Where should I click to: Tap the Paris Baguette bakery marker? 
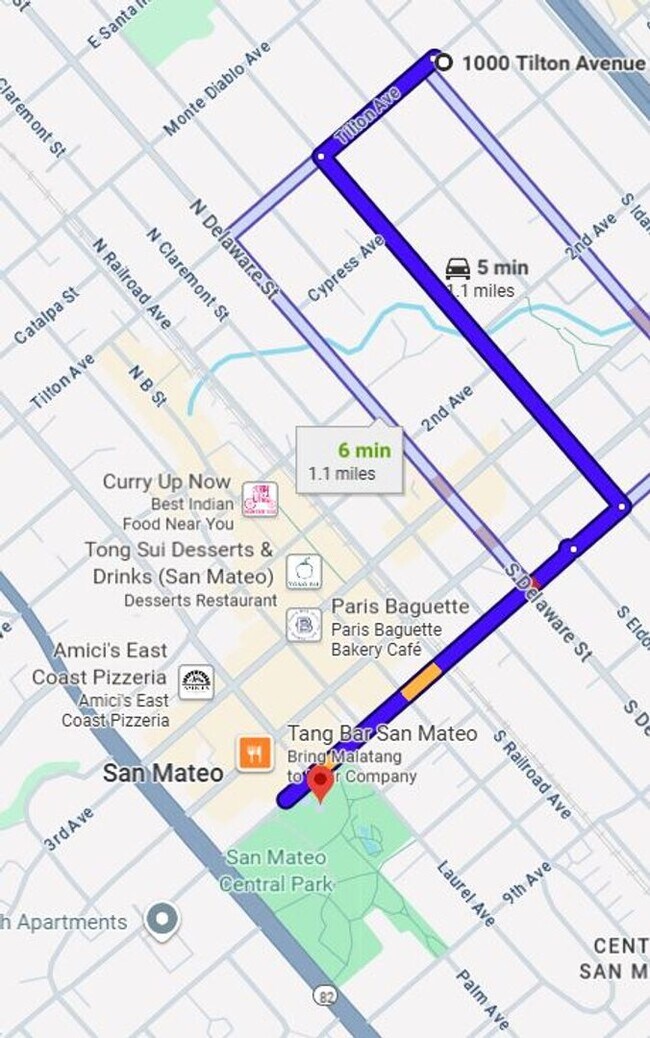[x=303, y=624]
